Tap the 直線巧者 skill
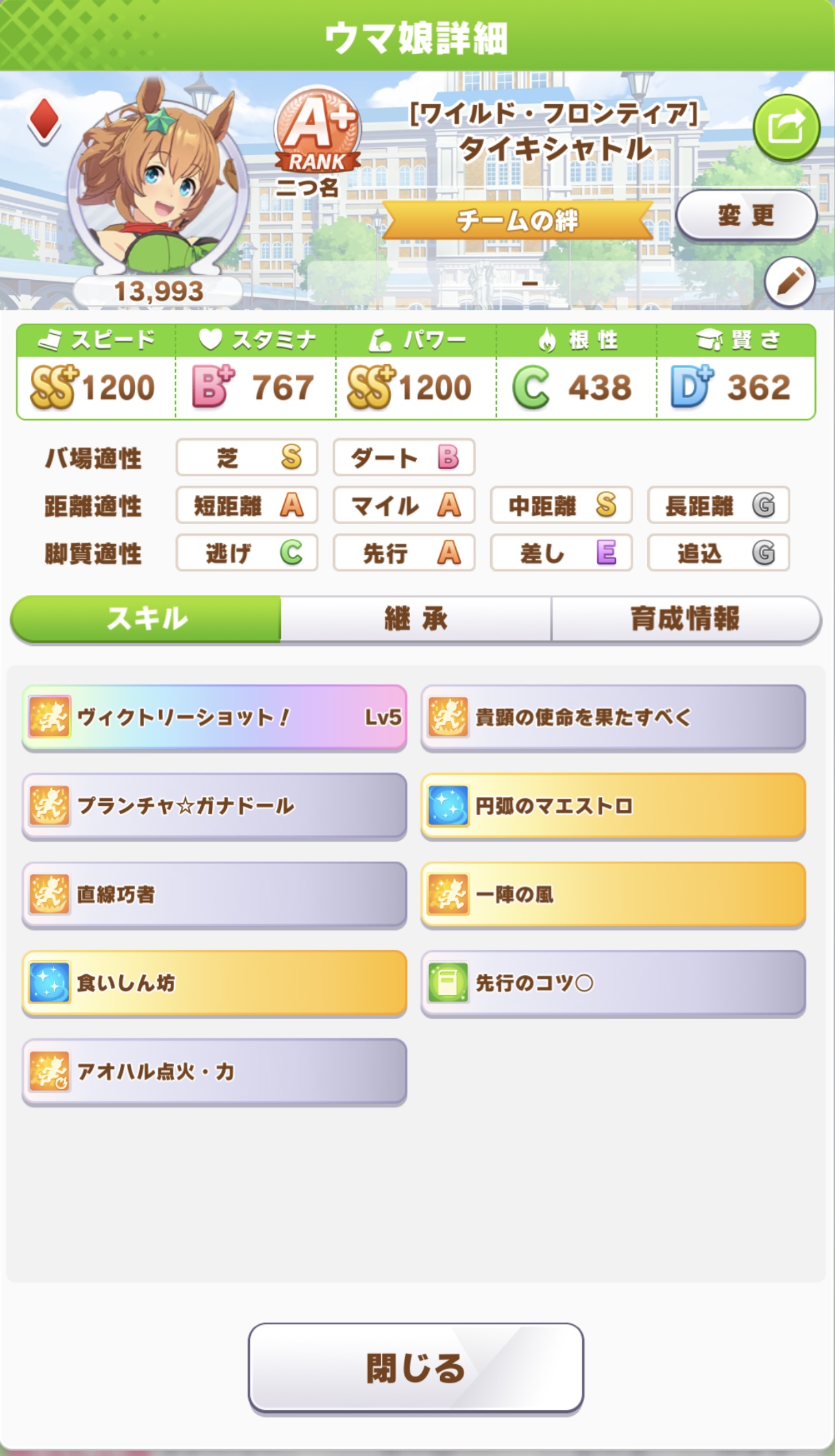Viewport: 835px width, 1456px height. (215, 894)
